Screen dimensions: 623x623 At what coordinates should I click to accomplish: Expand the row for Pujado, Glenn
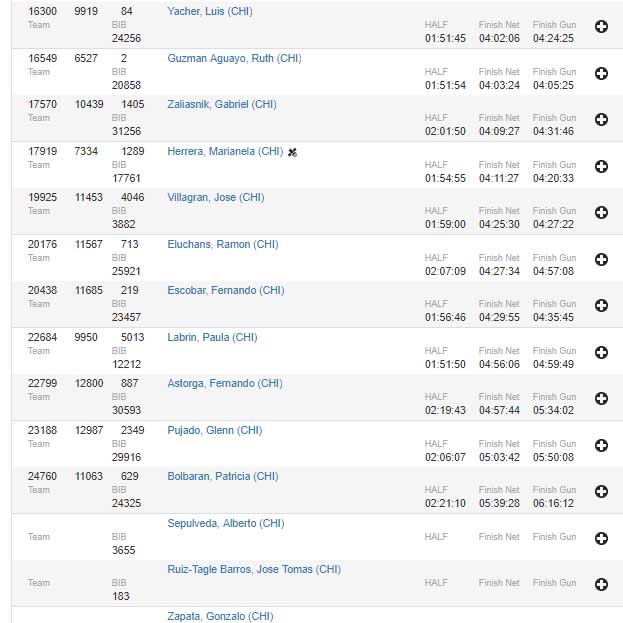point(601,445)
